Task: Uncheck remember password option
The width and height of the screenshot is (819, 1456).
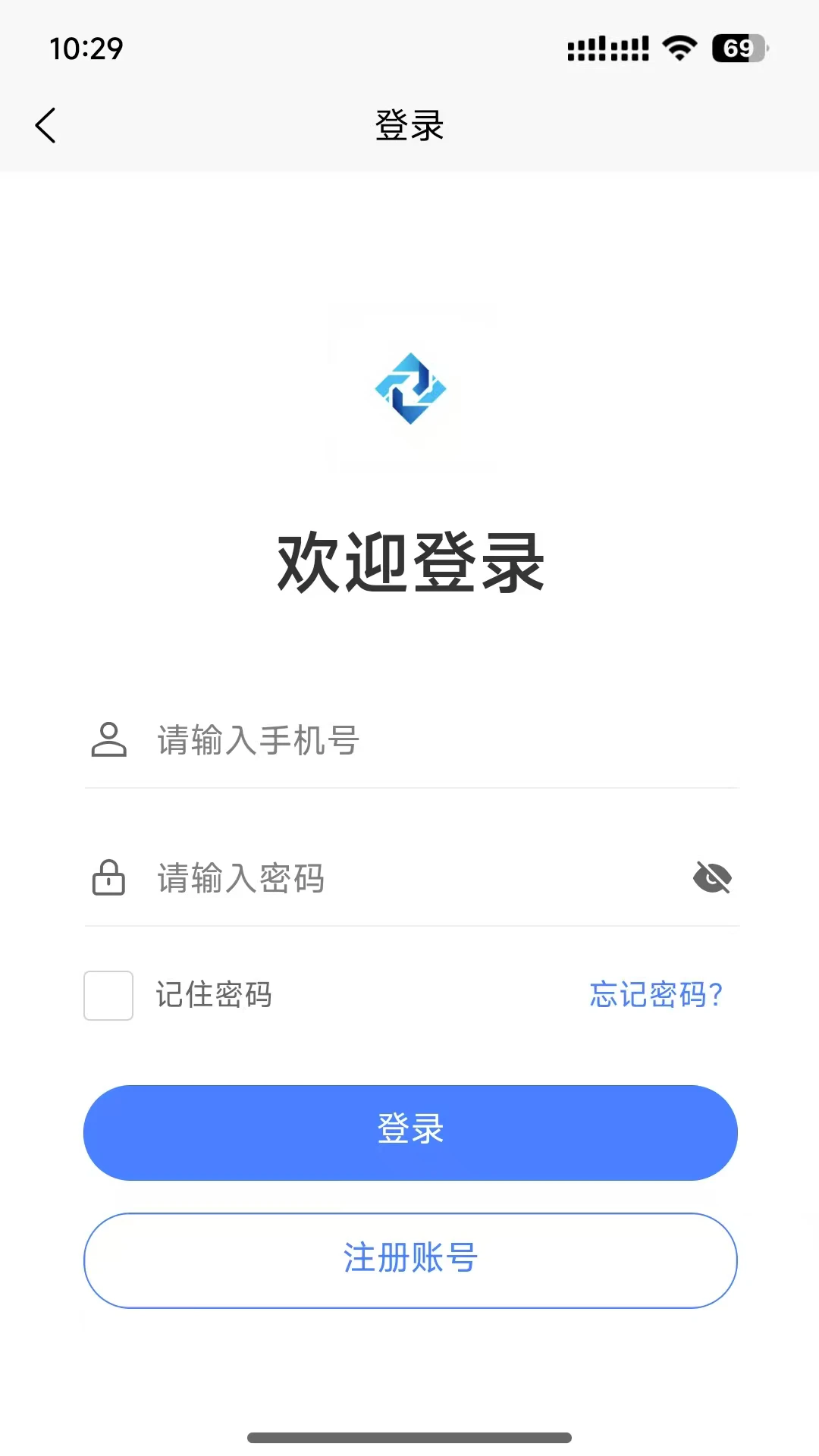Action: 108,995
